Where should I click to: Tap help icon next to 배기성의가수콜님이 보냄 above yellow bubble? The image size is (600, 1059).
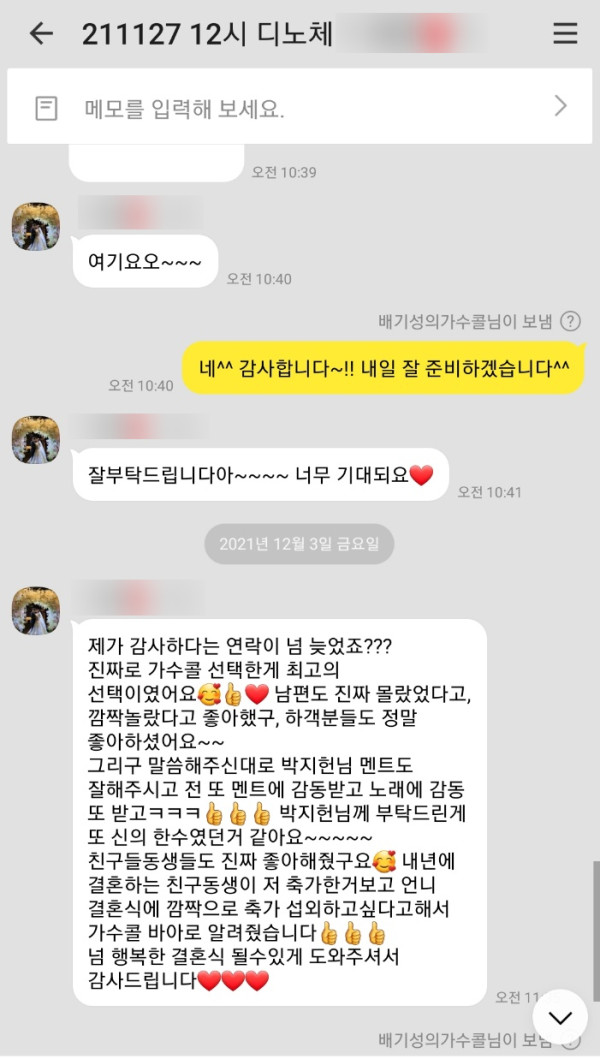[570, 321]
